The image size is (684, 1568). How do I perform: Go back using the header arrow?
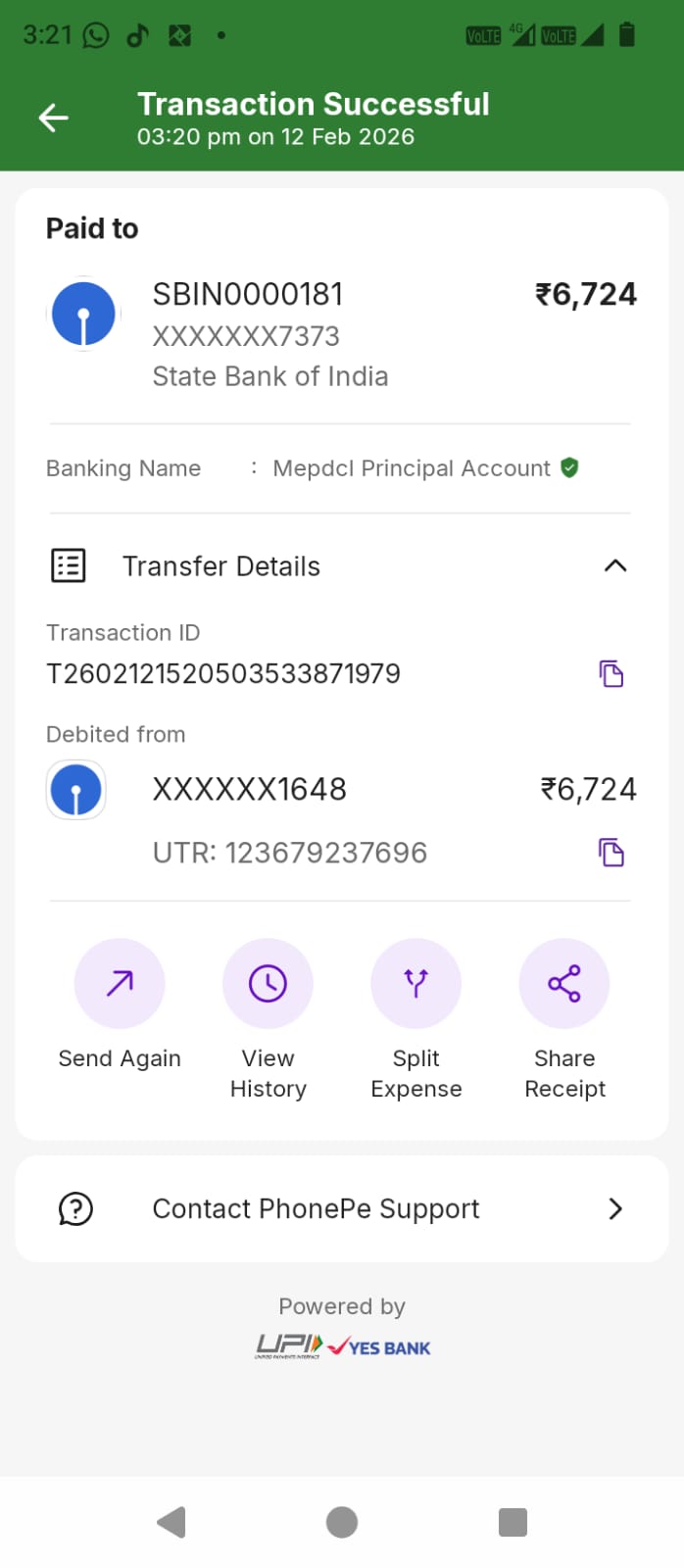pyautogui.click(x=54, y=119)
